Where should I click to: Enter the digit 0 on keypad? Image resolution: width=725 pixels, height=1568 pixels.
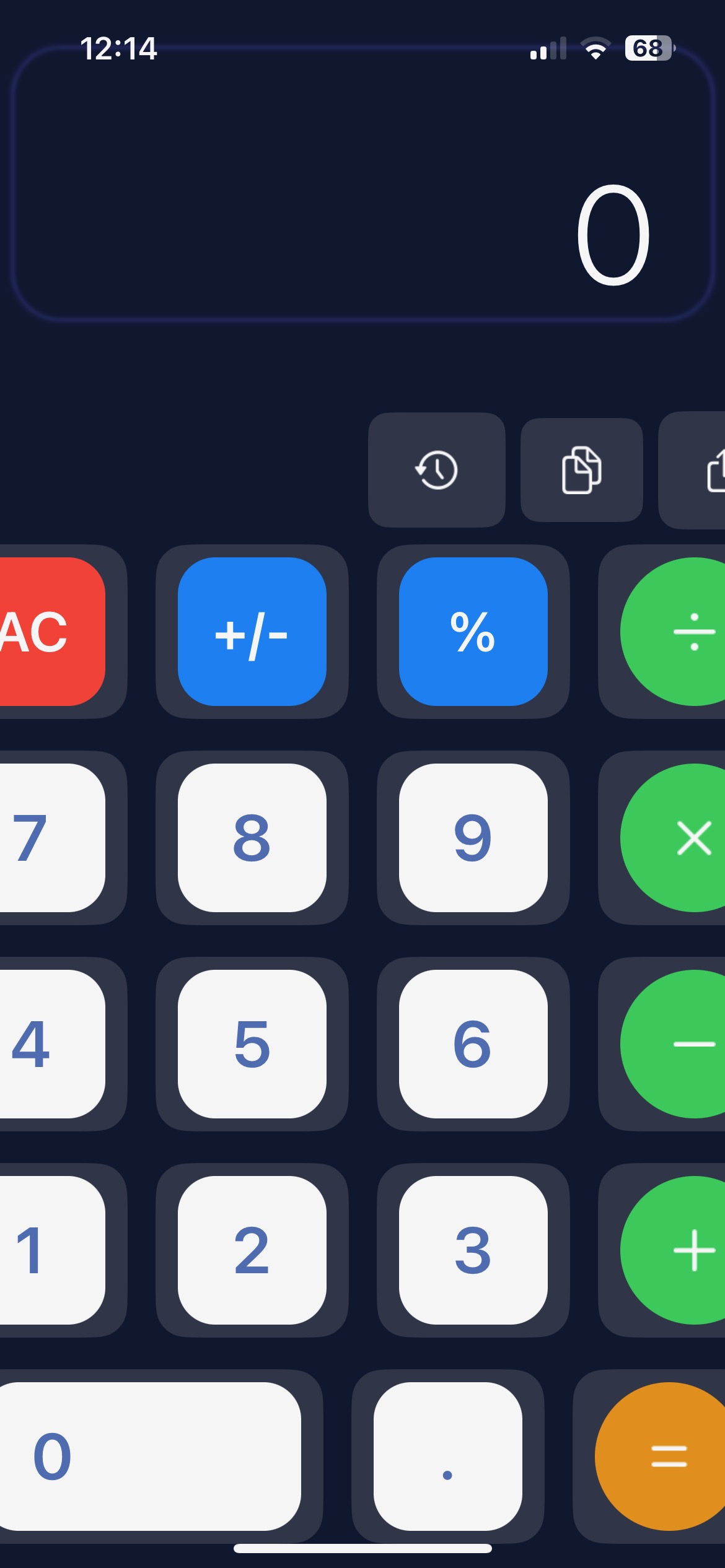point(150,1457)
